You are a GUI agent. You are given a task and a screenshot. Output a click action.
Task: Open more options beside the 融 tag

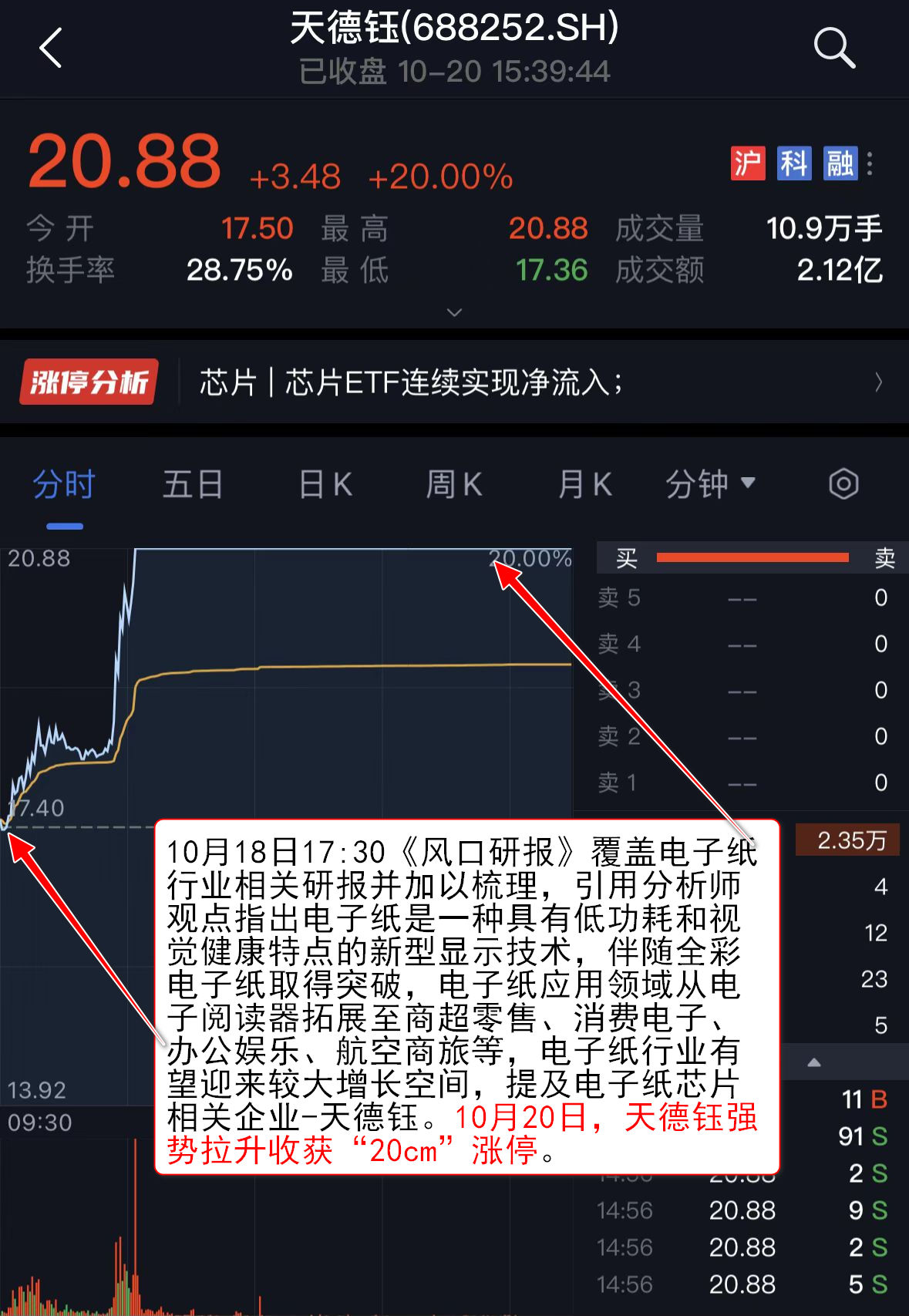[x=870, y=163]
